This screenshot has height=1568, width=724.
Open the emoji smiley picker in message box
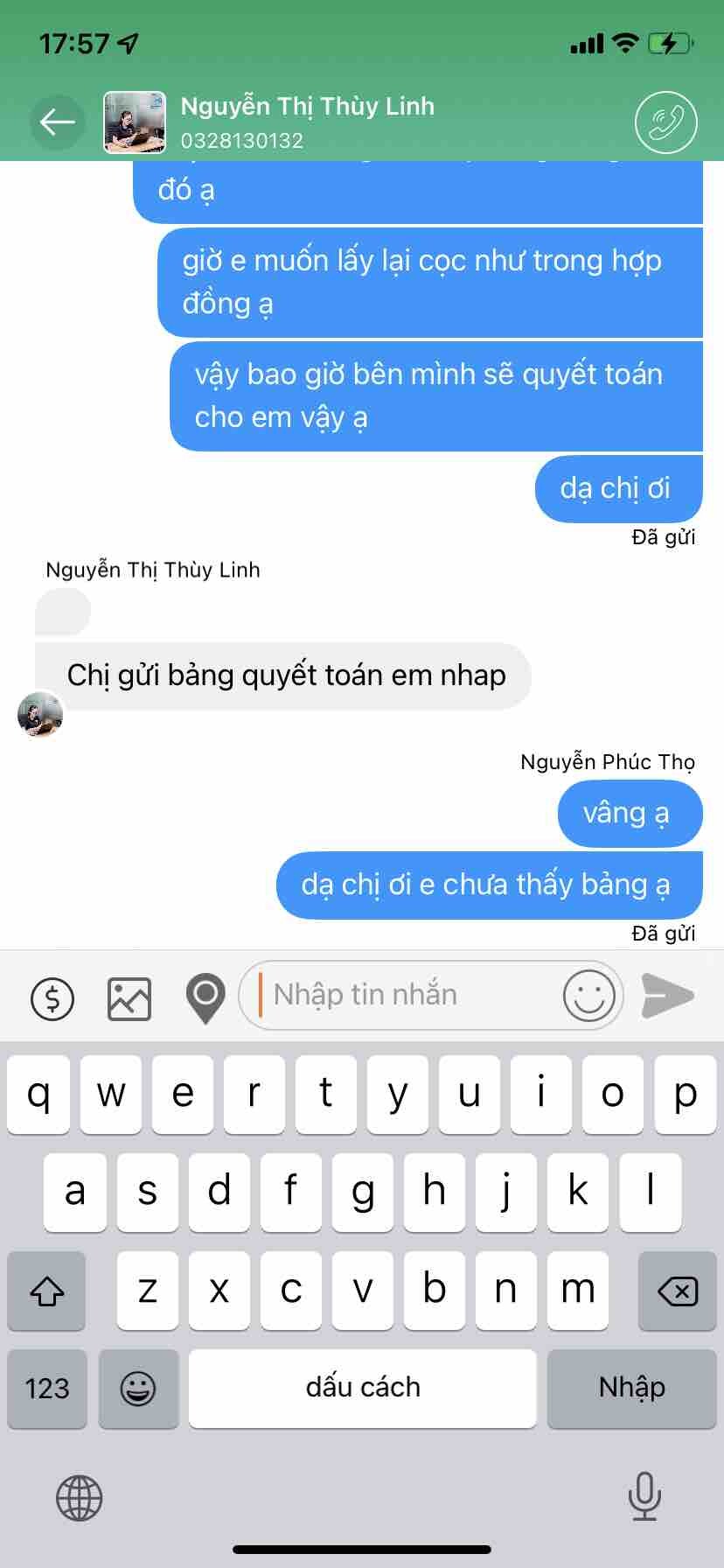point(588,996)
